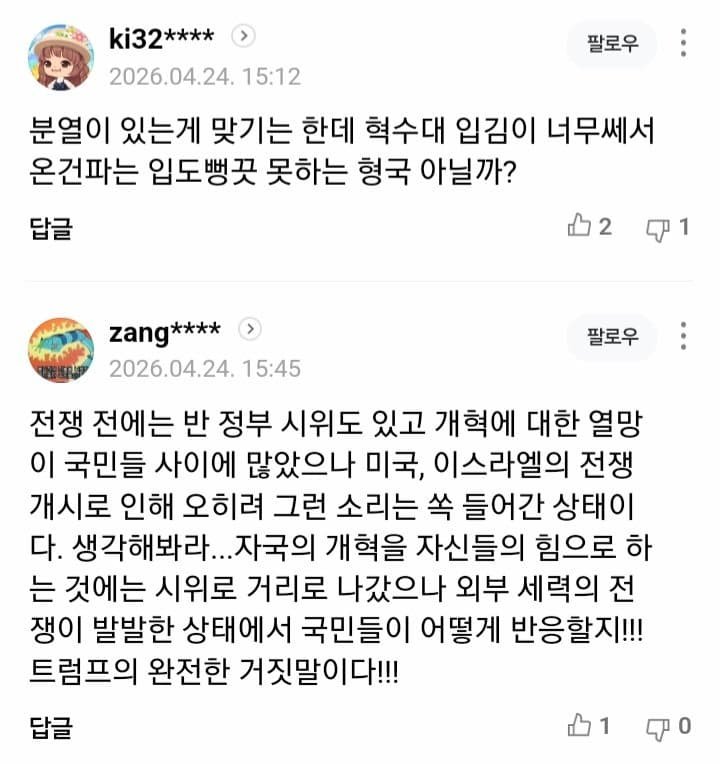Reply to ki32**** comment

point(51,228)
